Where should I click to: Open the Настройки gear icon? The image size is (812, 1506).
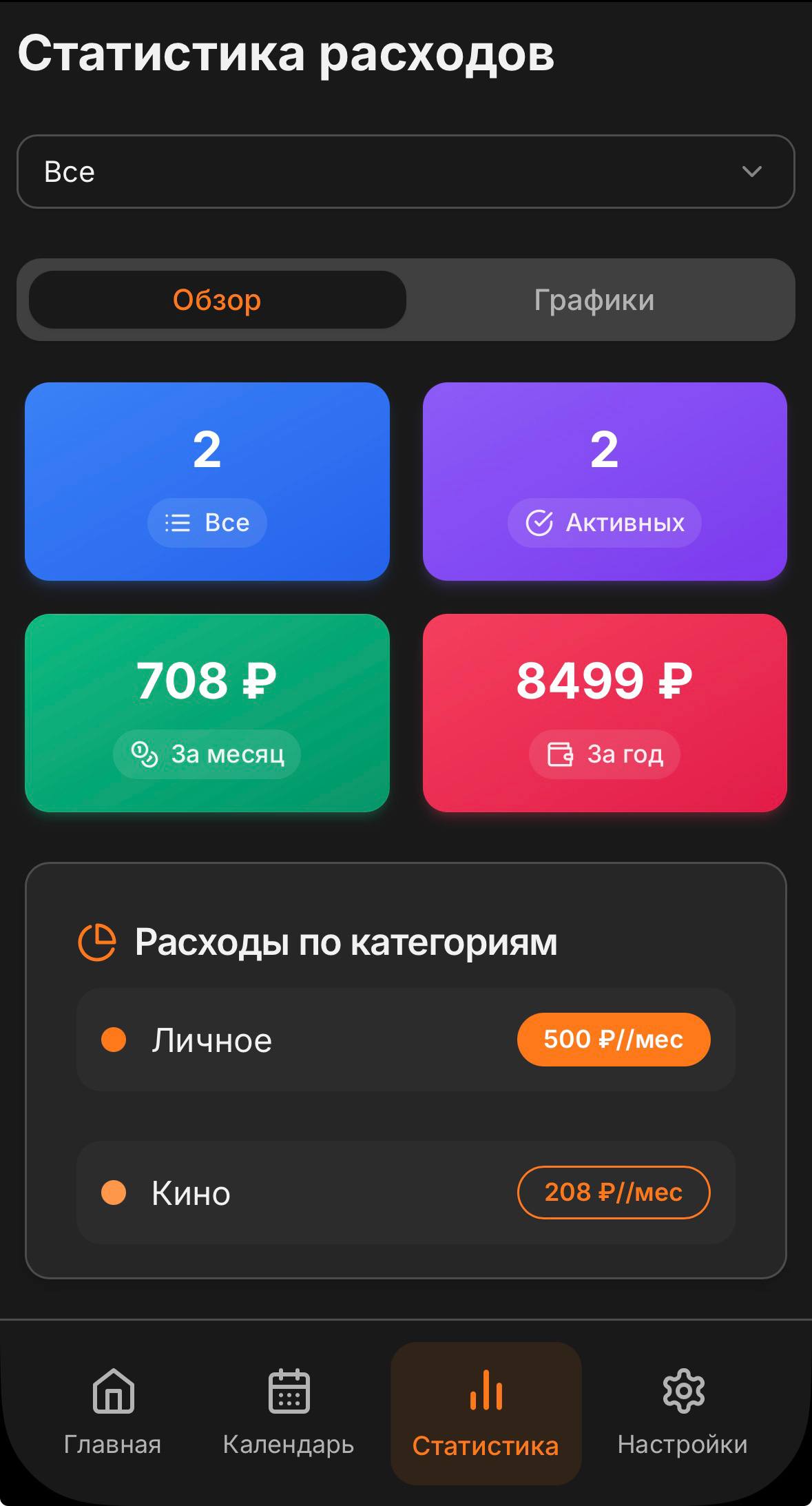click(683, 1393)
